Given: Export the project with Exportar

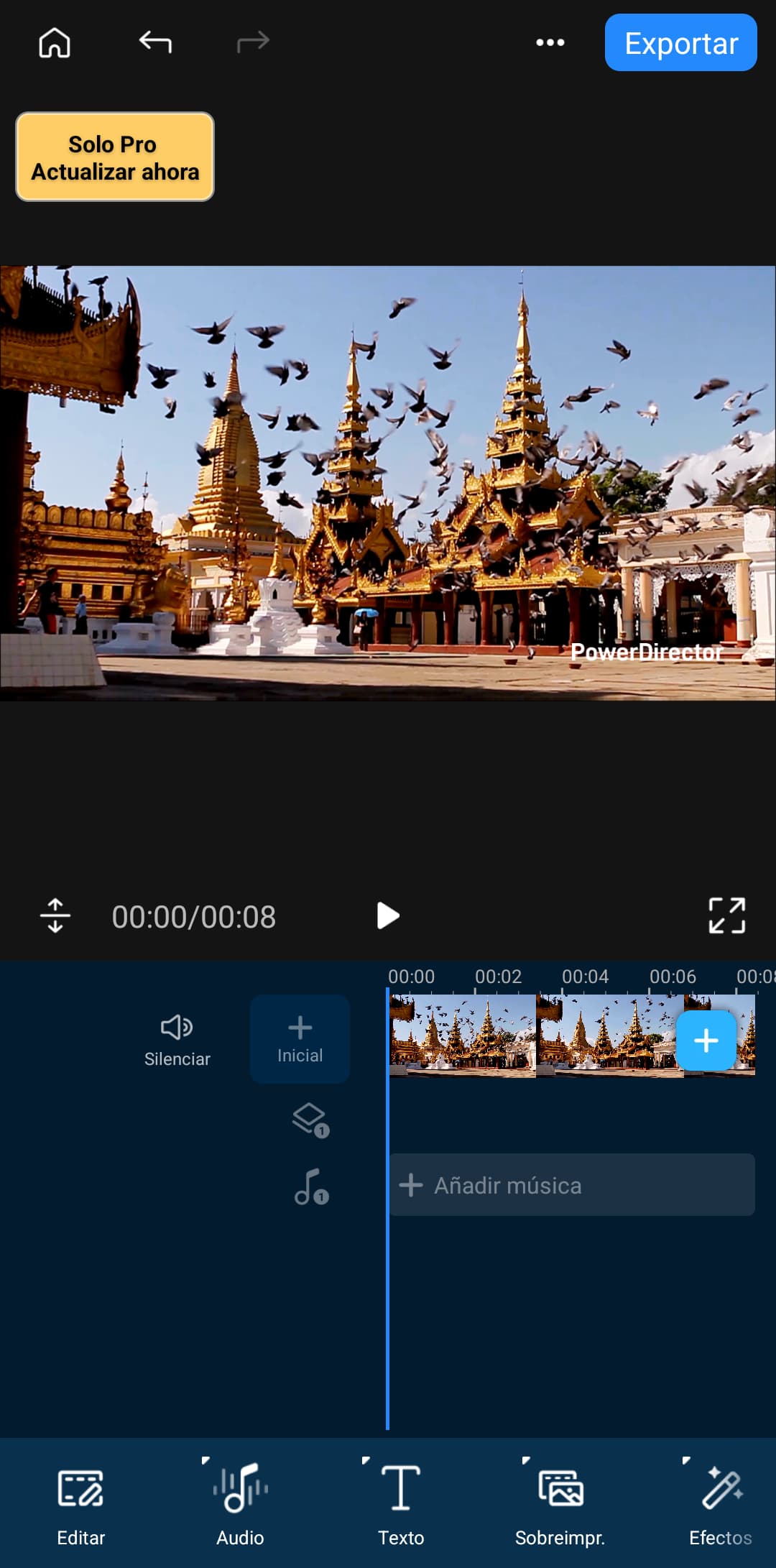Looking at the screenshot, I should [x=680, y=43].
